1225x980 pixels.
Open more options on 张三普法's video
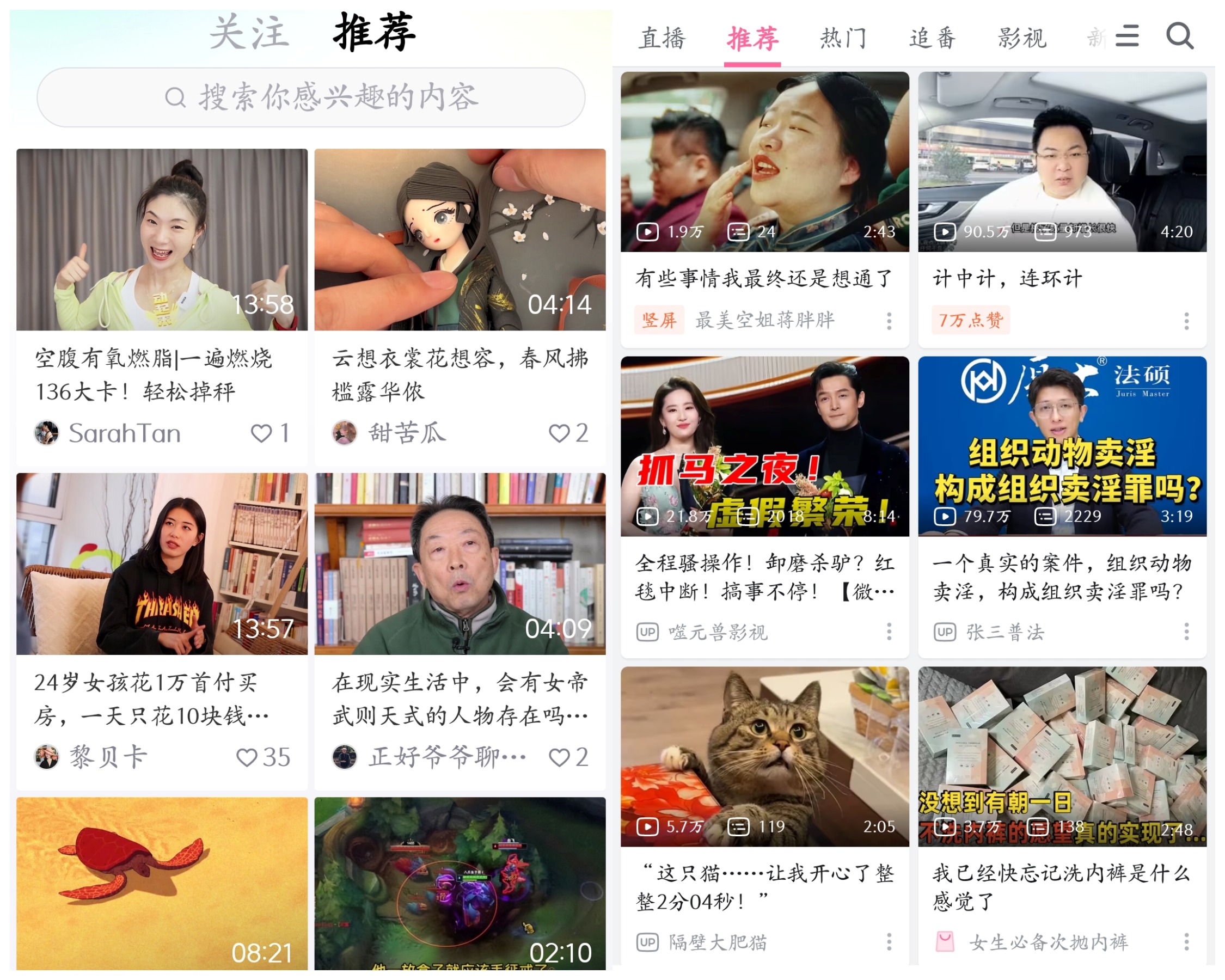pos(1186,632)
